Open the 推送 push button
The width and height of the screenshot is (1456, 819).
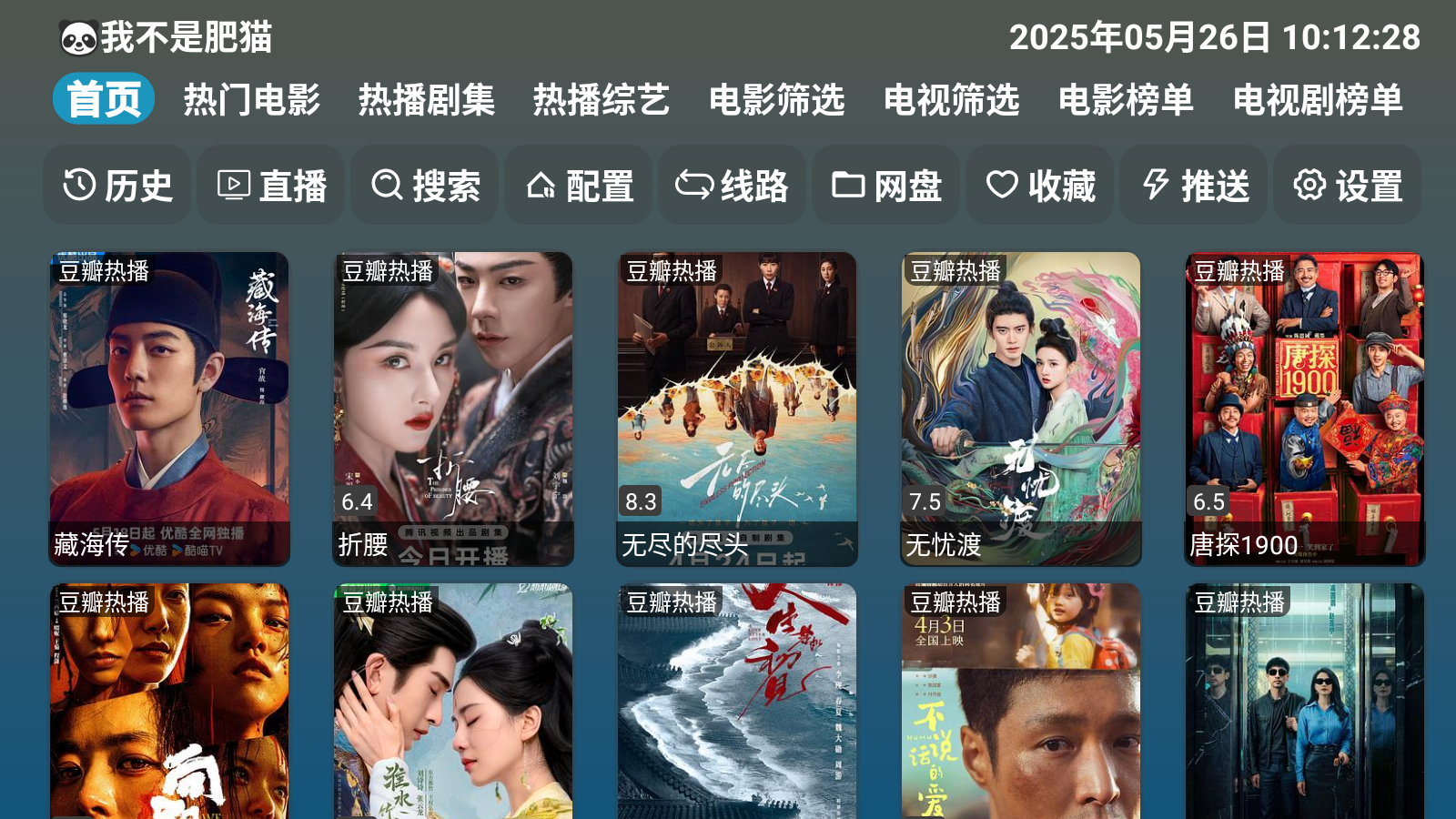pos(1194,186)
